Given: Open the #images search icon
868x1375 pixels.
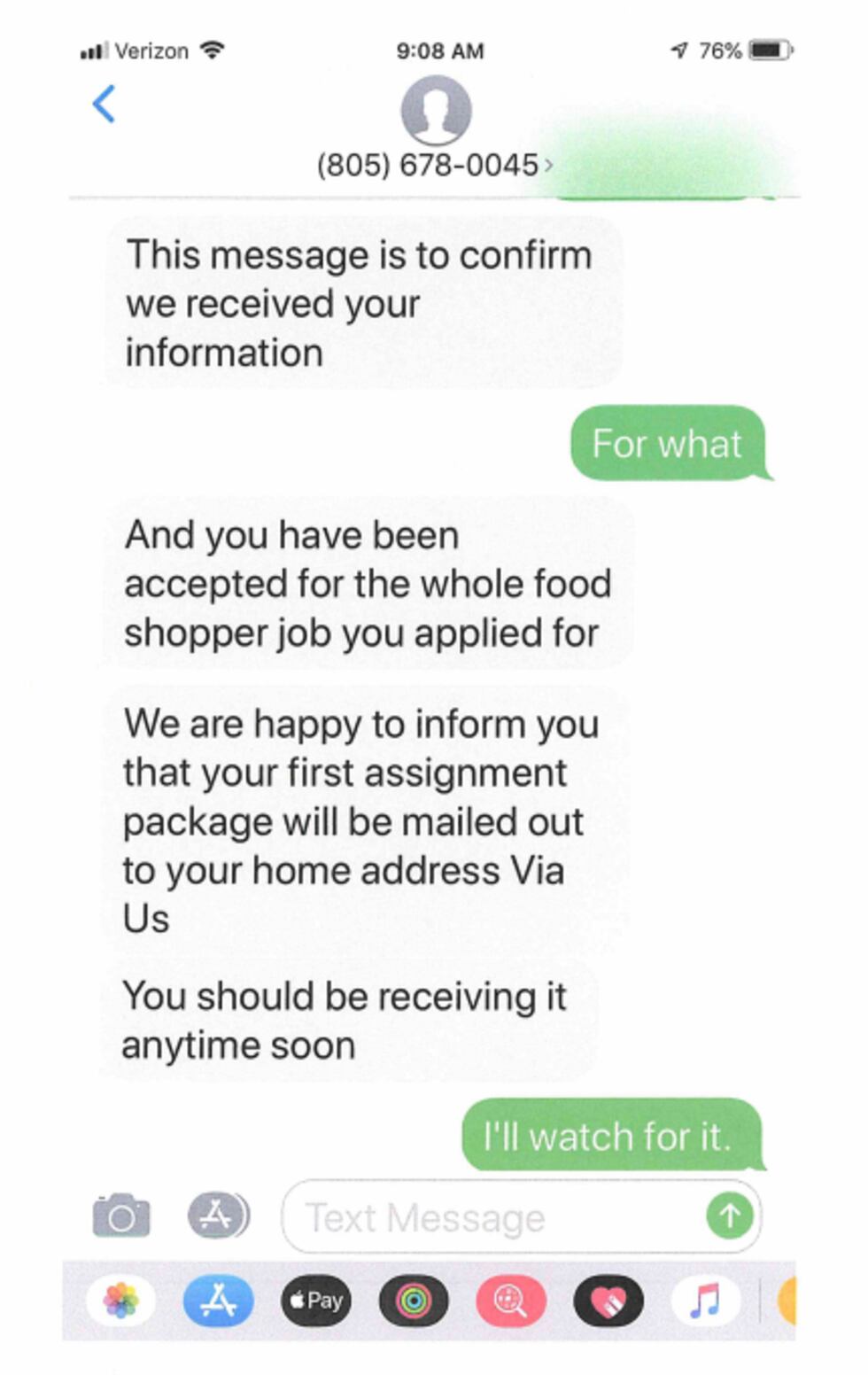Looking at the screenshot, I should pos(512,1300).
